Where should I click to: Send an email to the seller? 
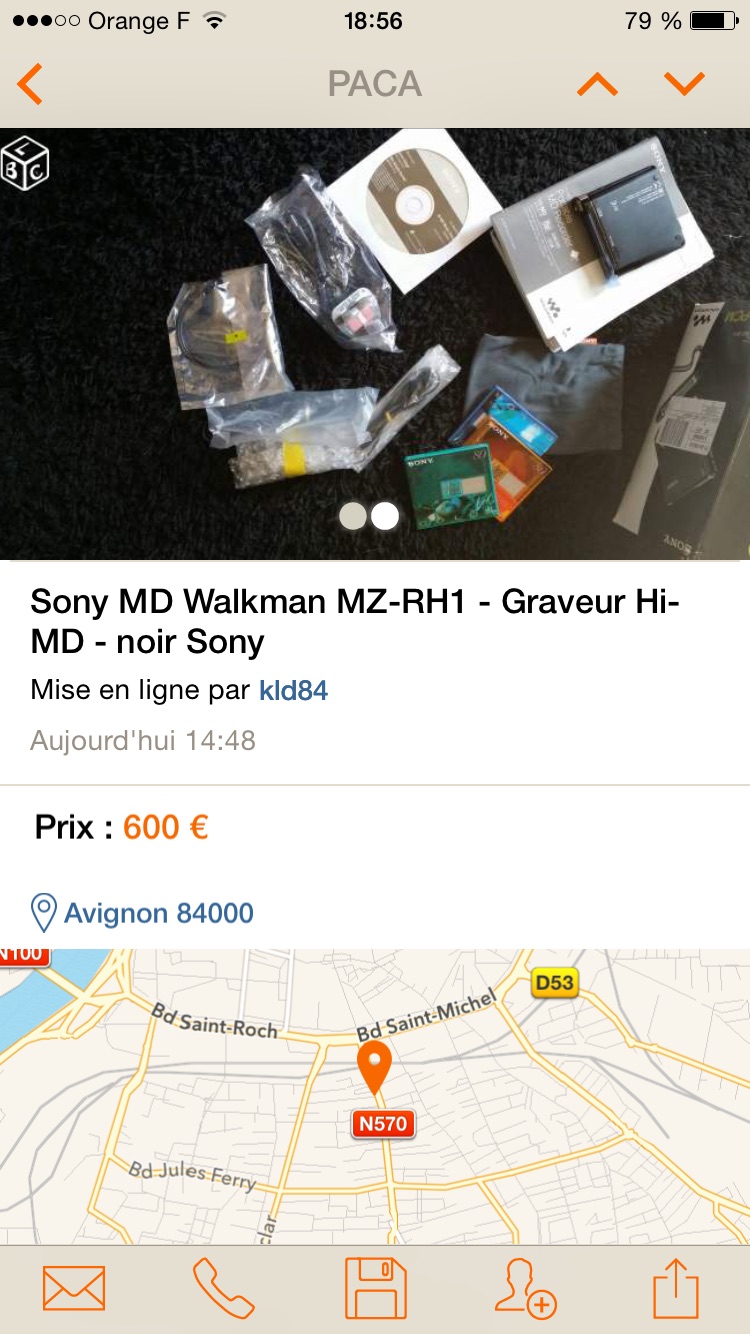pyautogui.click(x=74, y=1288)
